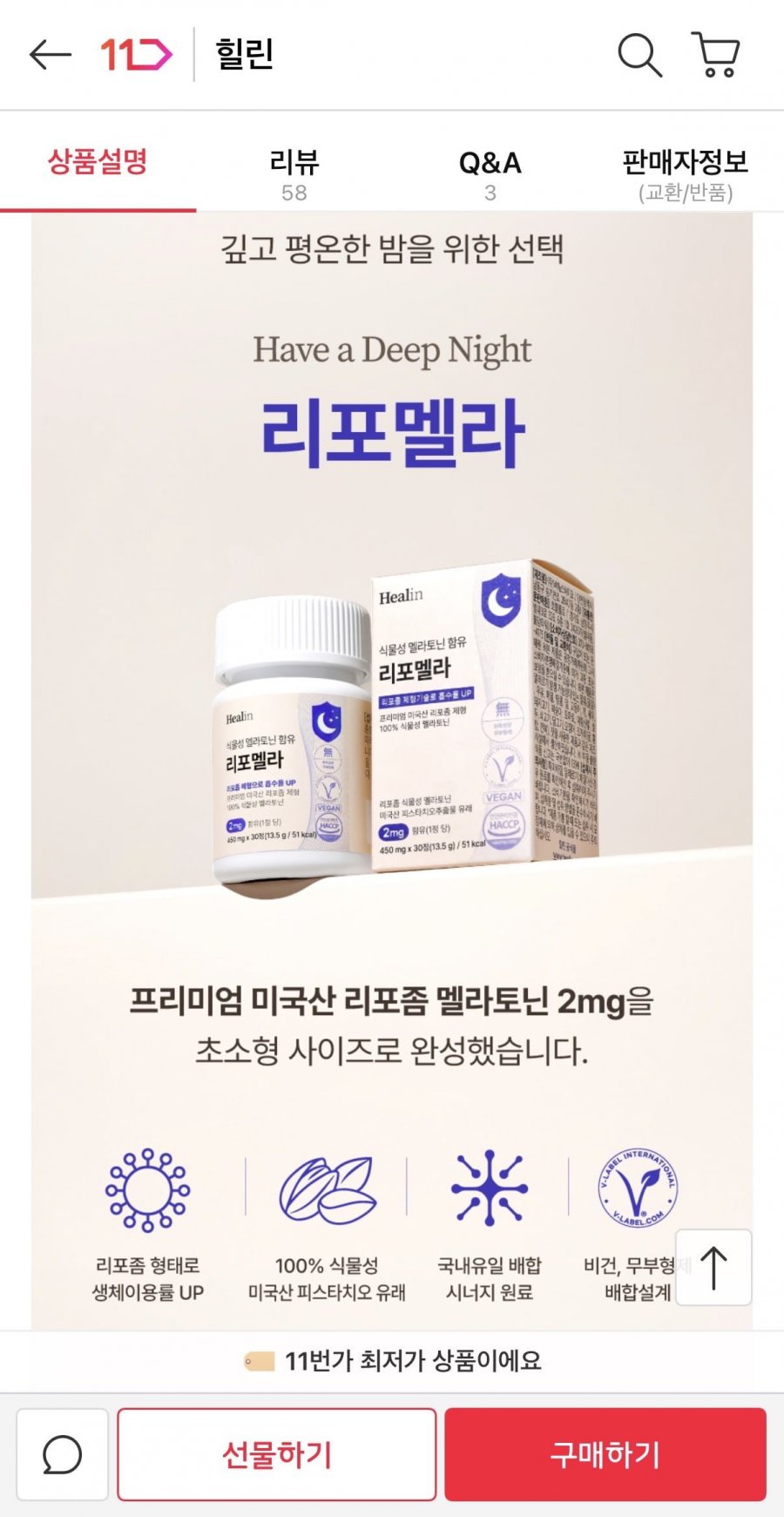
Task: Switch to the 리뷰 tab
Action: (x=294, y=174)
